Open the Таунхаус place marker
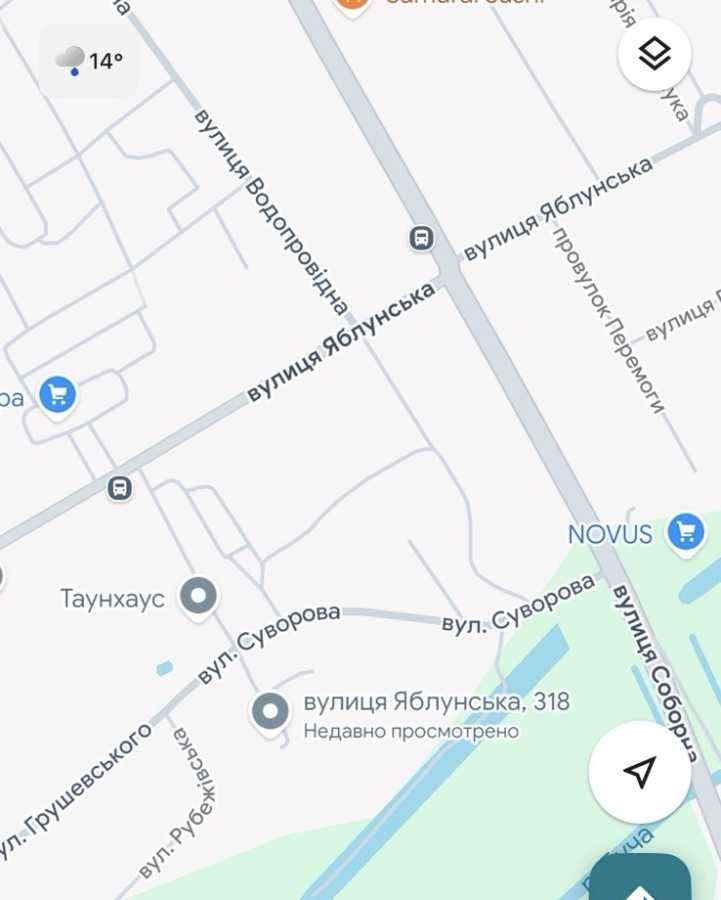This screenshot has height=900, width=721. 198,597
